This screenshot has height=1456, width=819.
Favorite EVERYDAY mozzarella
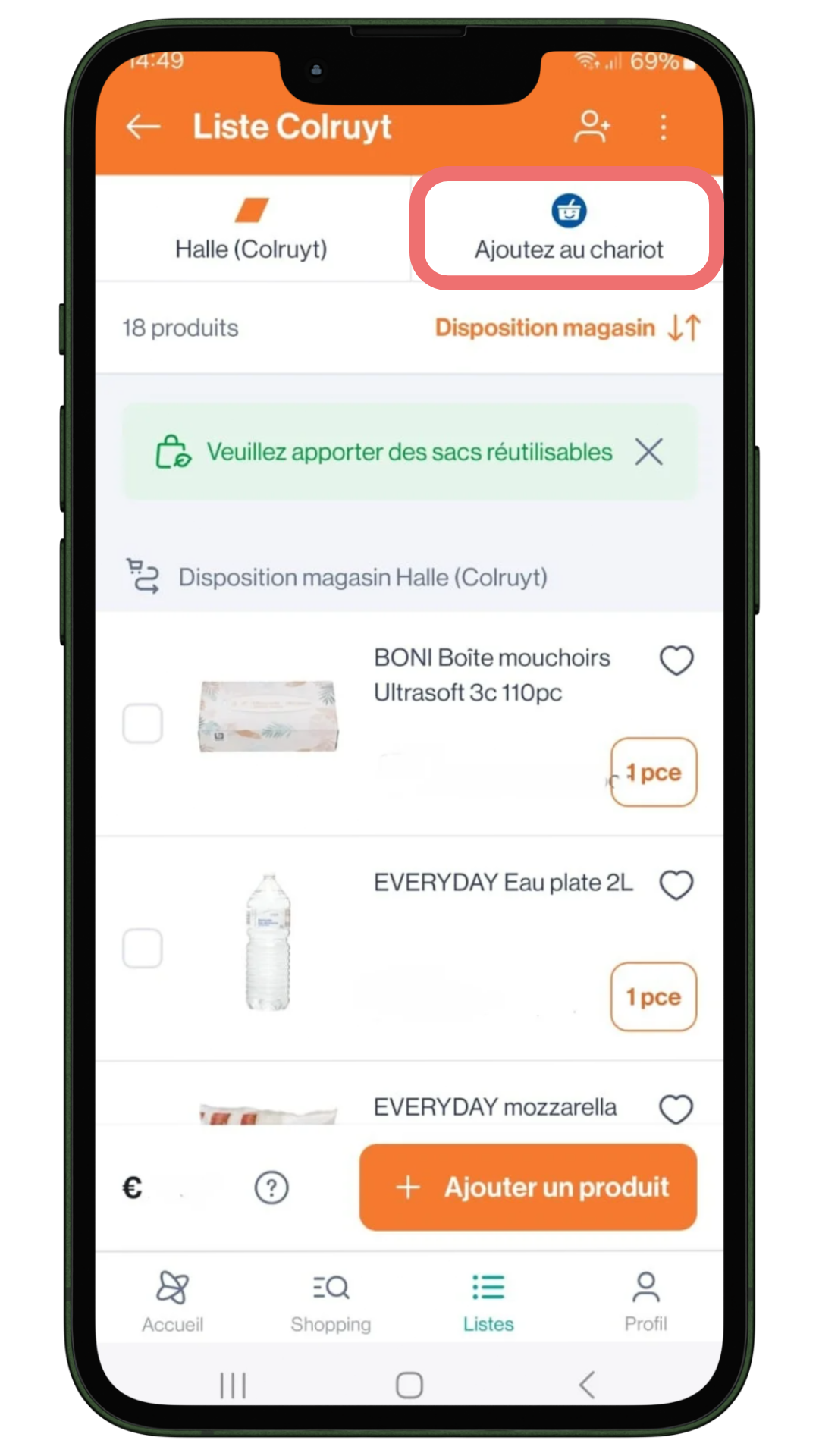coord(676,1109)
